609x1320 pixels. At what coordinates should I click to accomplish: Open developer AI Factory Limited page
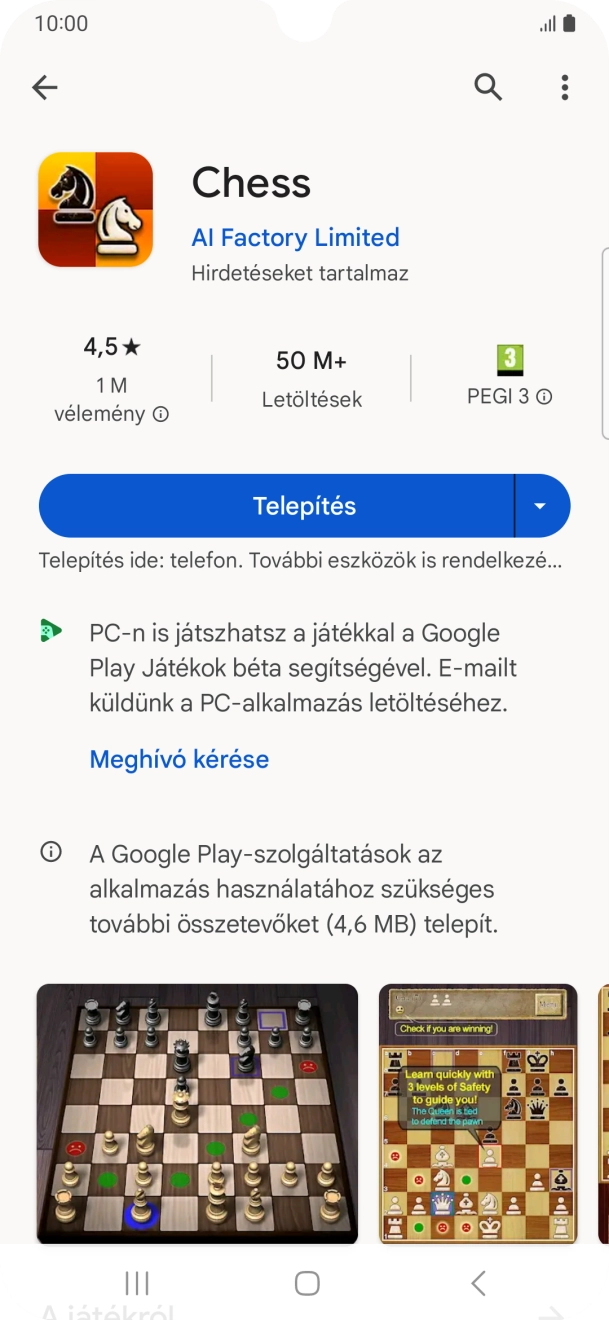click(x=295, y=237)
